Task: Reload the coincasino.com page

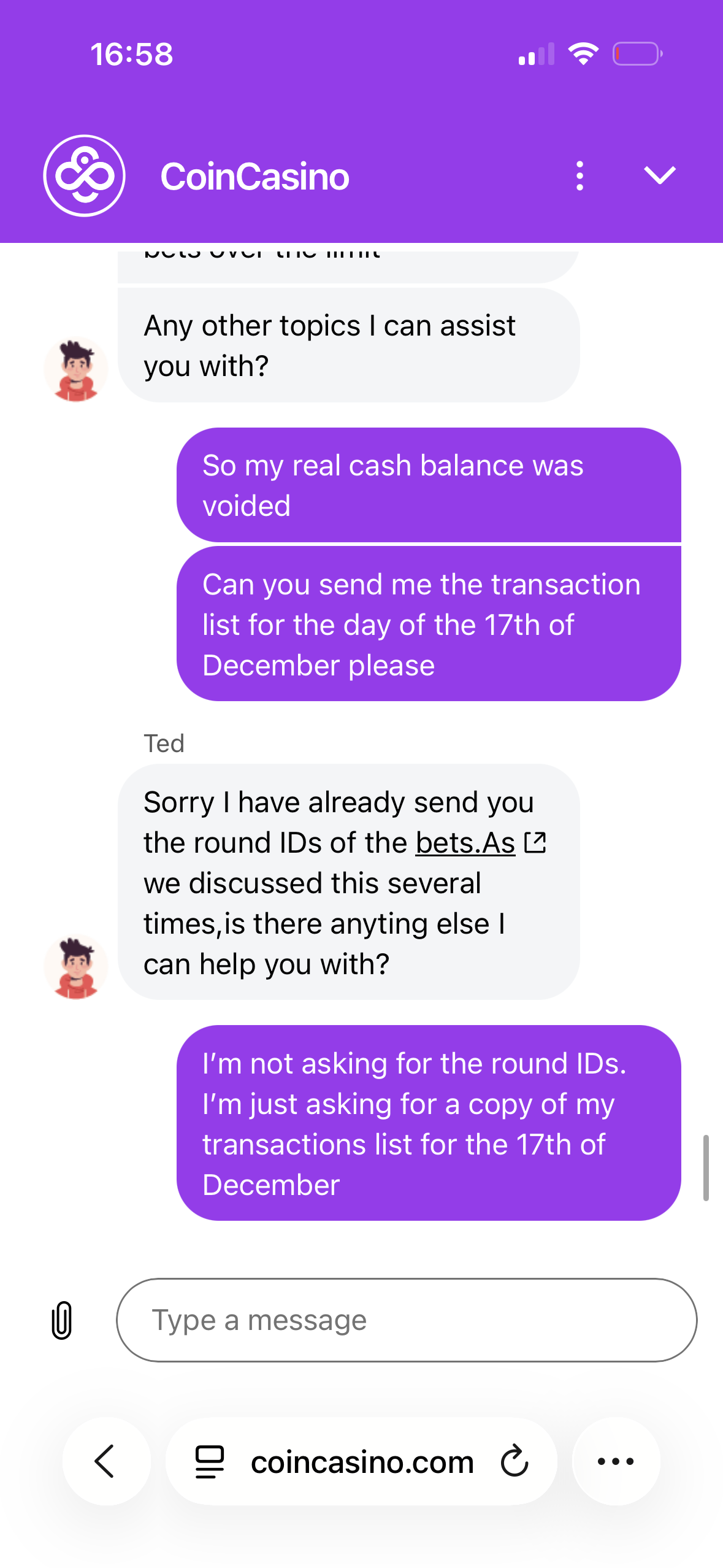Action: [514, 1461]
